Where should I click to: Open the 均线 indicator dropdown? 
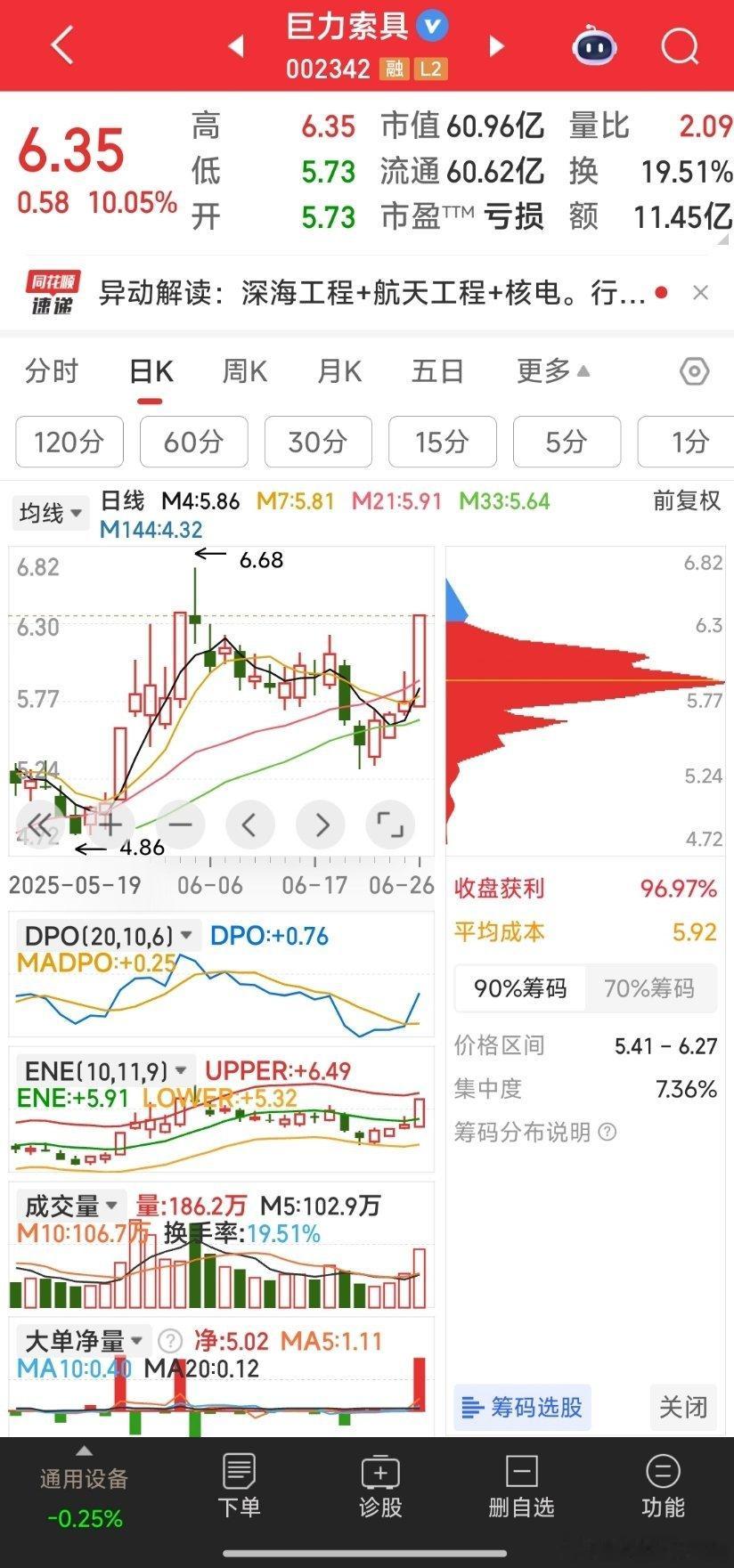coord(51,513)
